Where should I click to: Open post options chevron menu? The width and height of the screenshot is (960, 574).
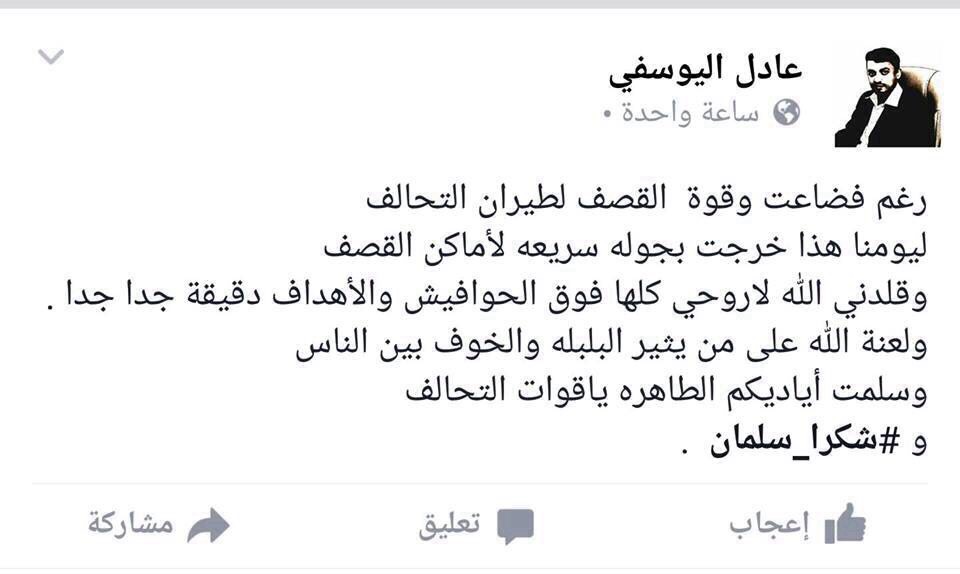(x=50, y=57)
